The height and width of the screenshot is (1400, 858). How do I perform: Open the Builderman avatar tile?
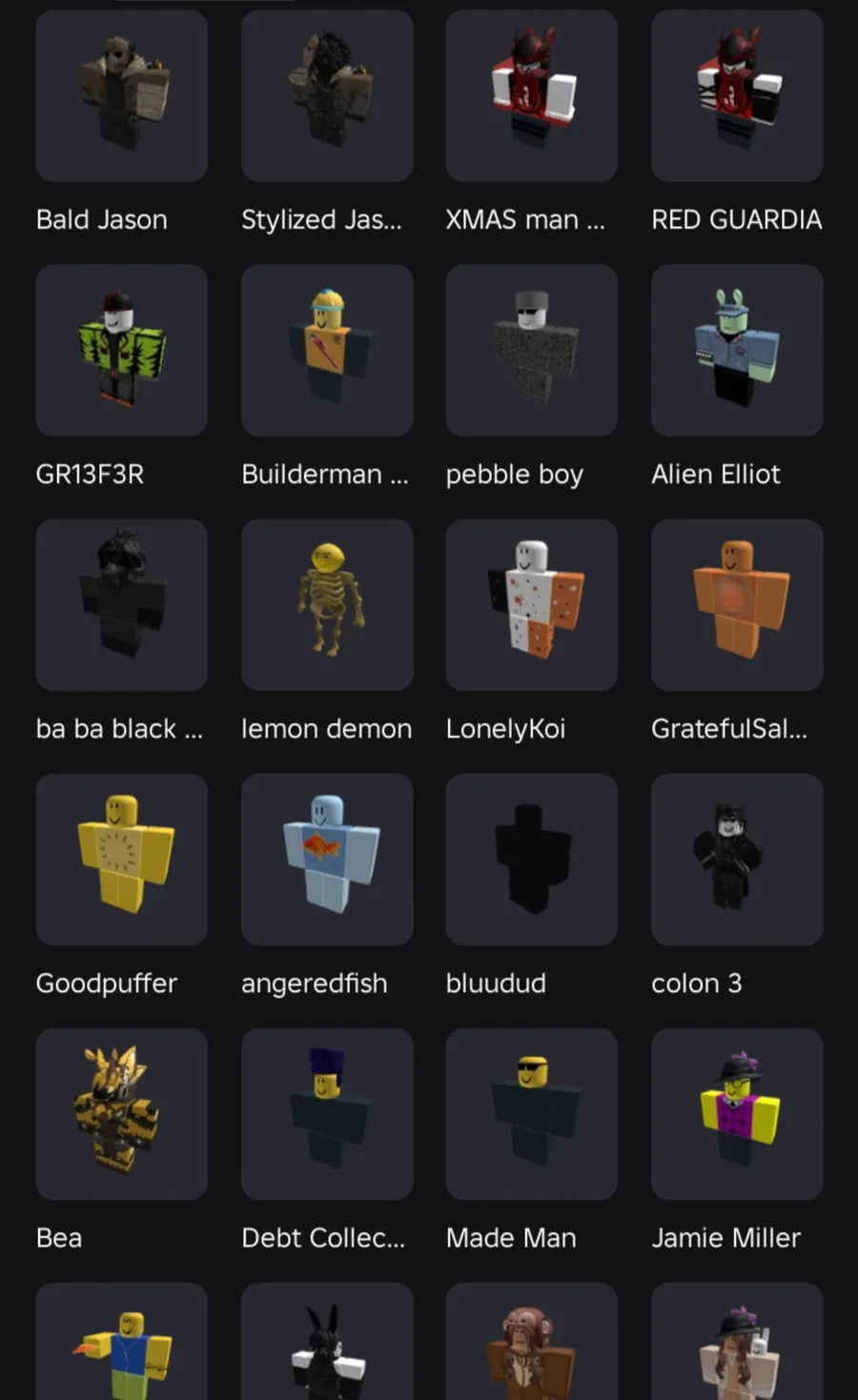[x=326, y=350]
